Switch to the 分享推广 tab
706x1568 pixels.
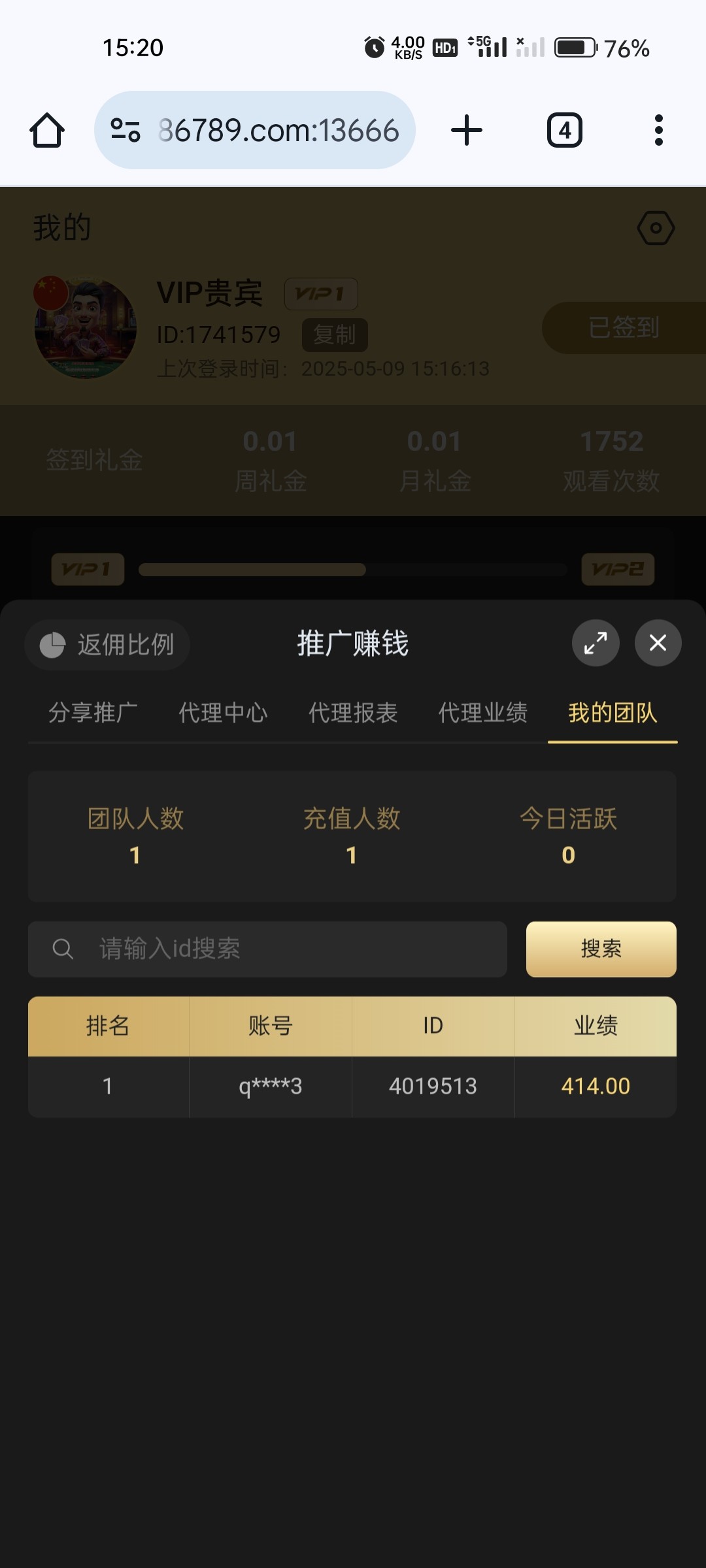point(93,713)
